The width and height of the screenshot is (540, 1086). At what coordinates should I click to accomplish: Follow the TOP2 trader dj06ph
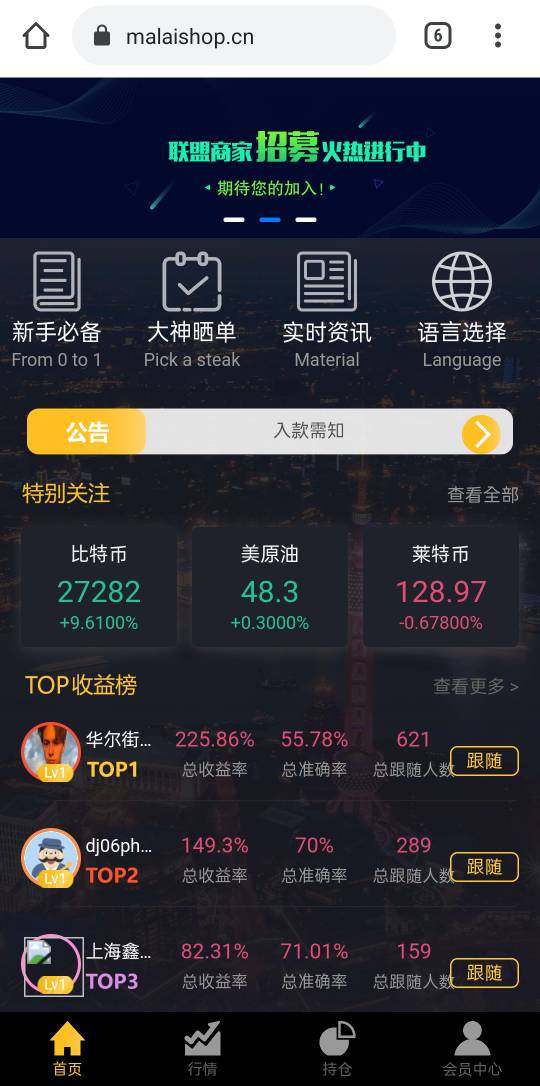pyautogui.click(x=485, y=867)
